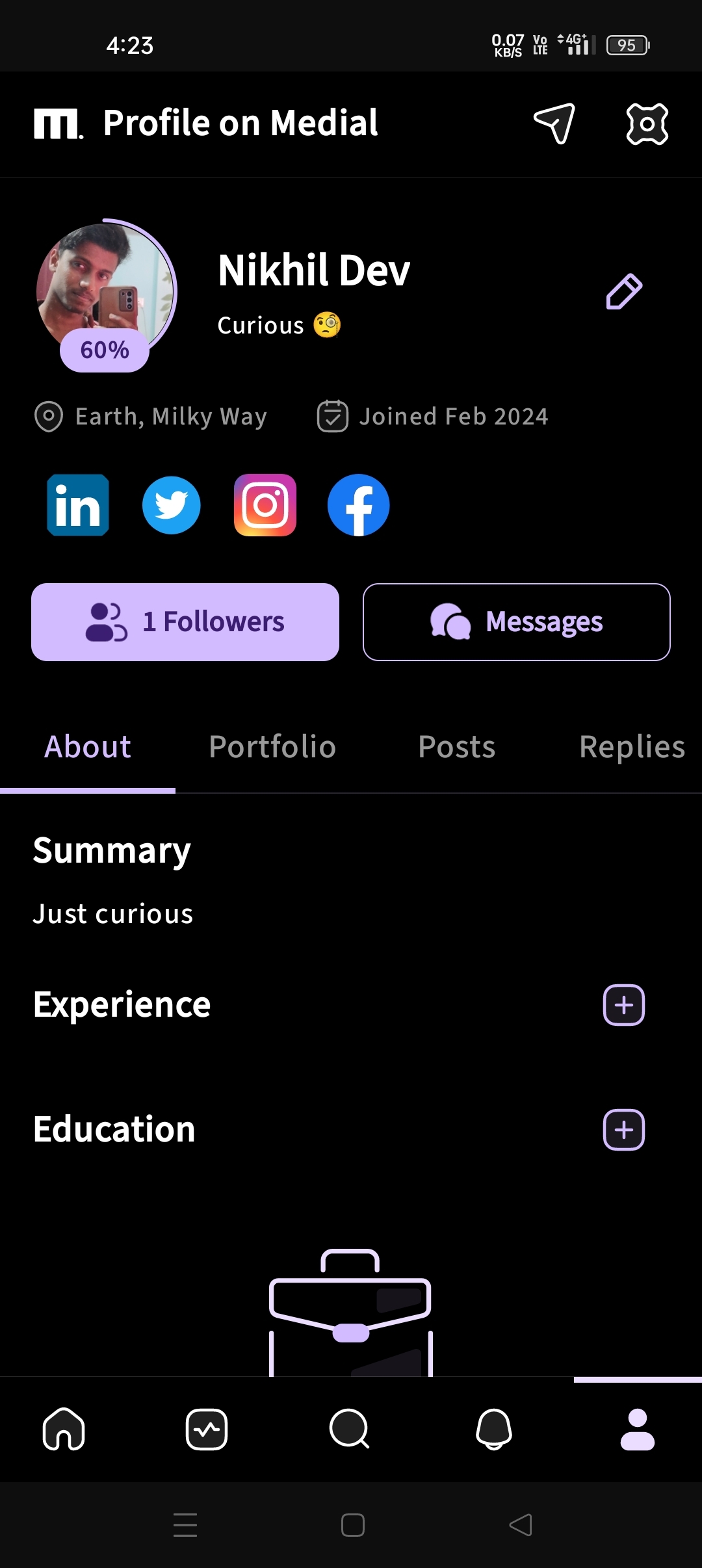The image size is (702, 1568).
Task: Open the linked LinkedIn profile
Action: pyautogui.click(x=78, y=505)
